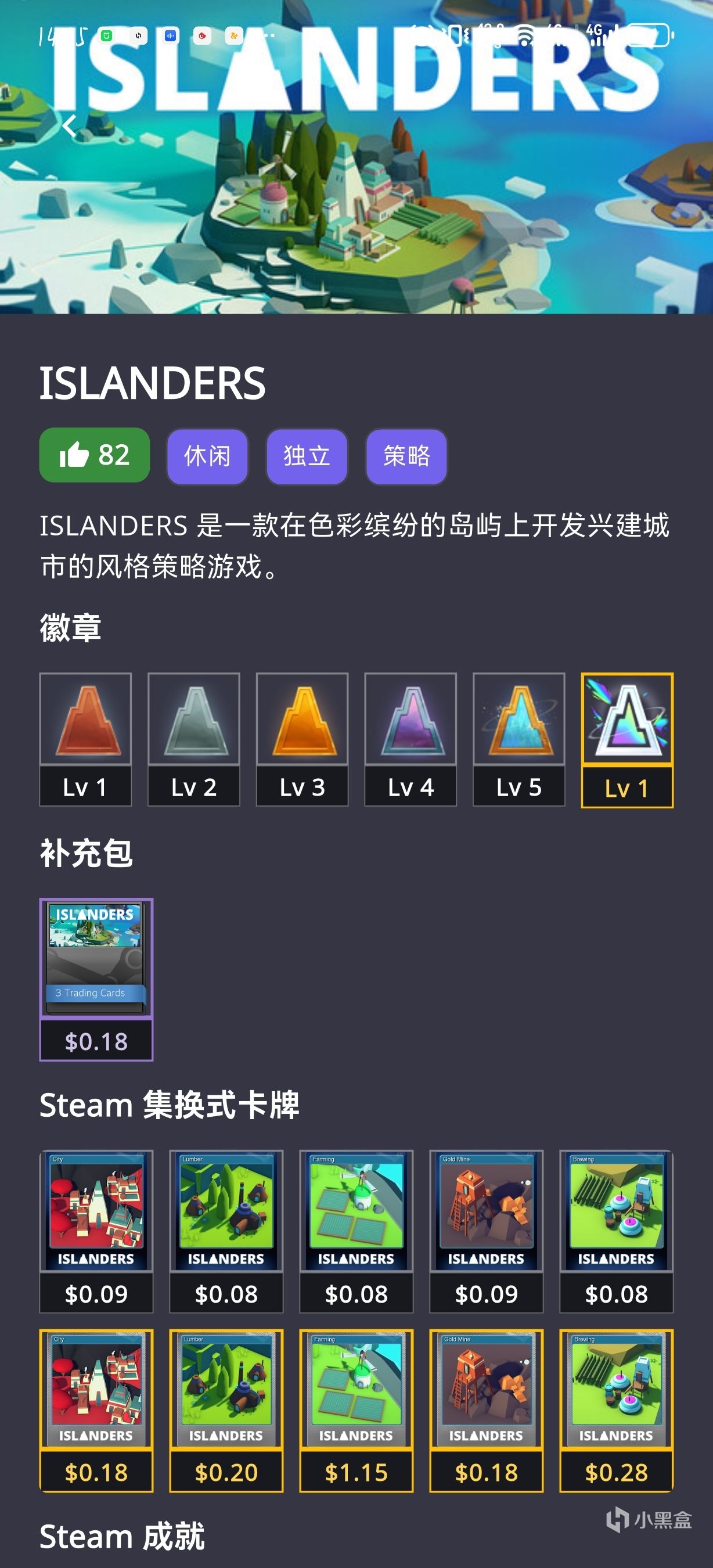View the orange Lv 1 badge
Viewport: 713px width, 1568px height.
[86, 739]
